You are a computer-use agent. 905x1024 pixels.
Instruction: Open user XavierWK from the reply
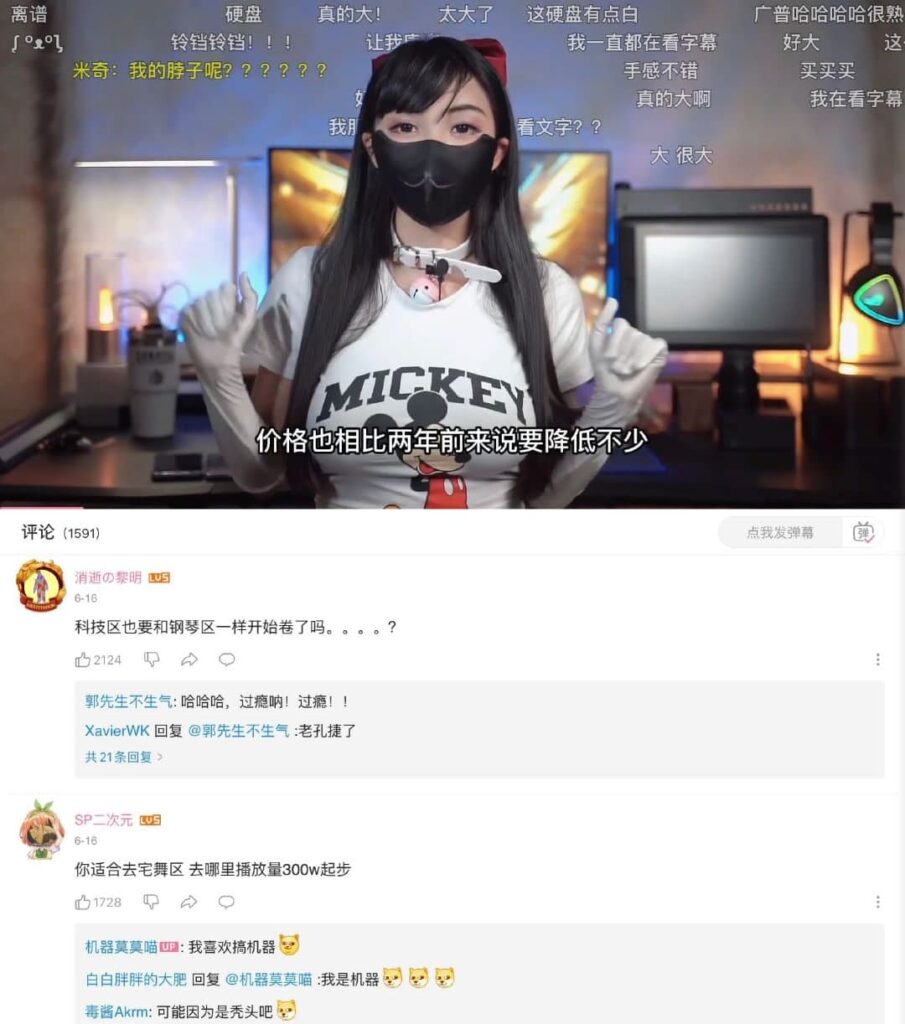(117, 731)
